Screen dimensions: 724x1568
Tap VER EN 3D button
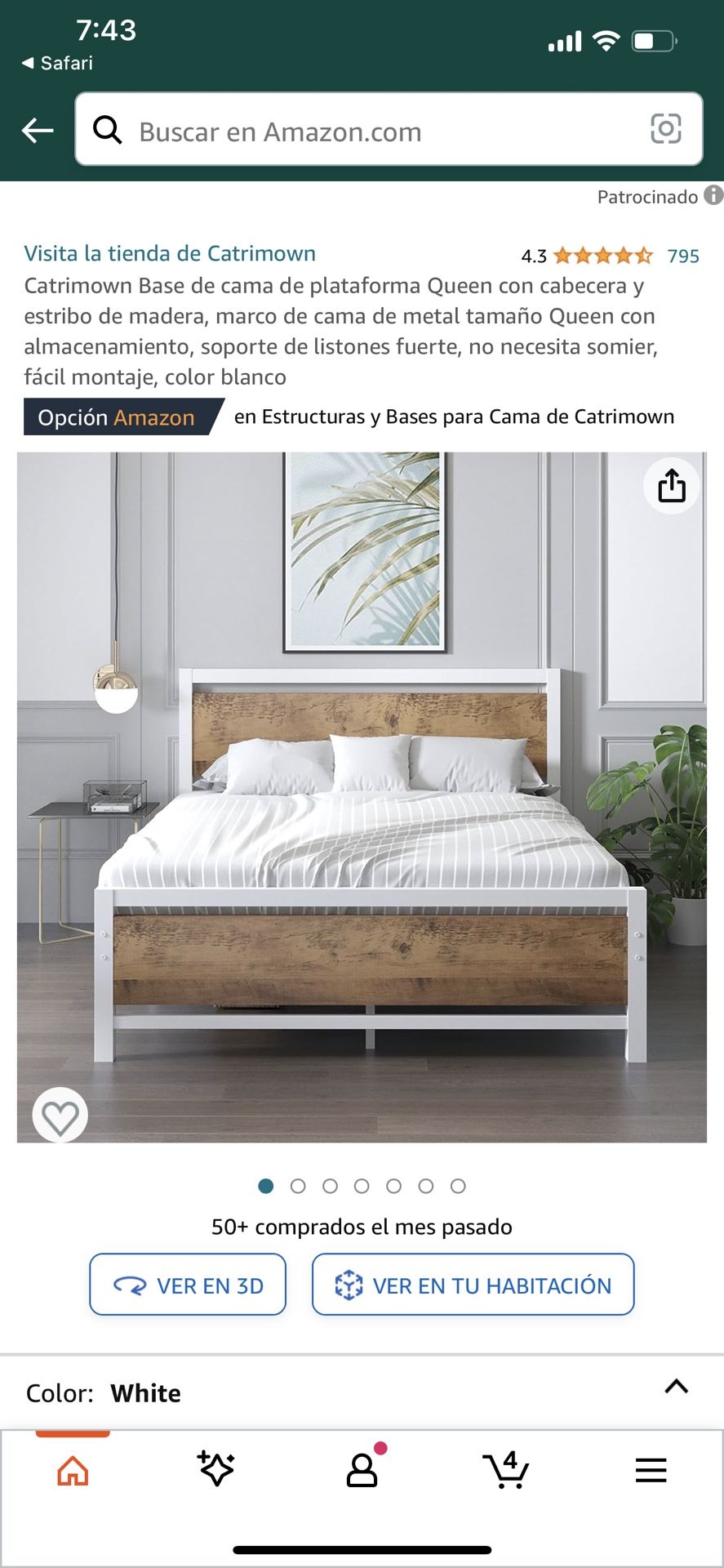pyautogui.click(x=187, y=1284)
